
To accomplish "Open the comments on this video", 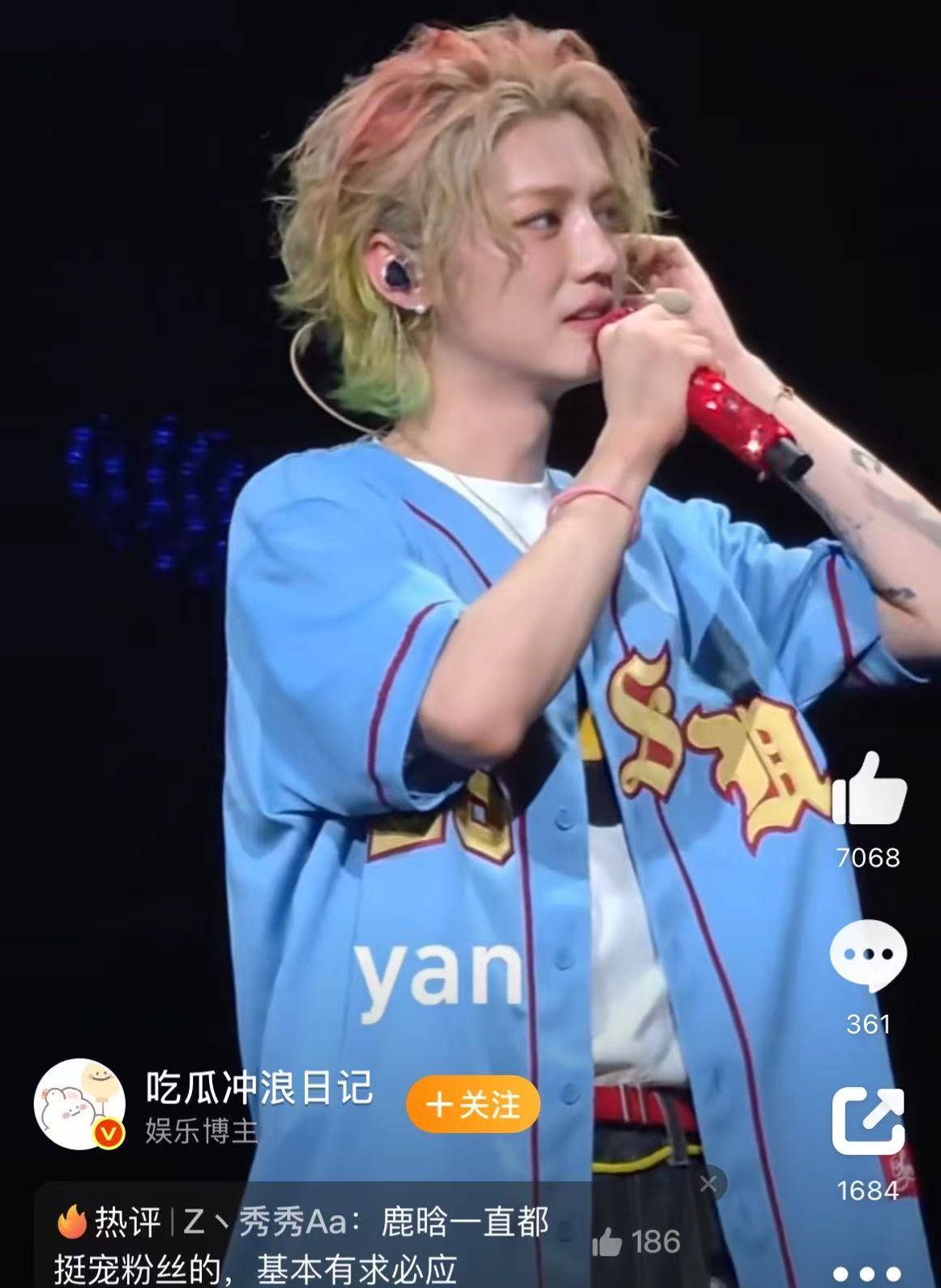I will tap(868, 956).
